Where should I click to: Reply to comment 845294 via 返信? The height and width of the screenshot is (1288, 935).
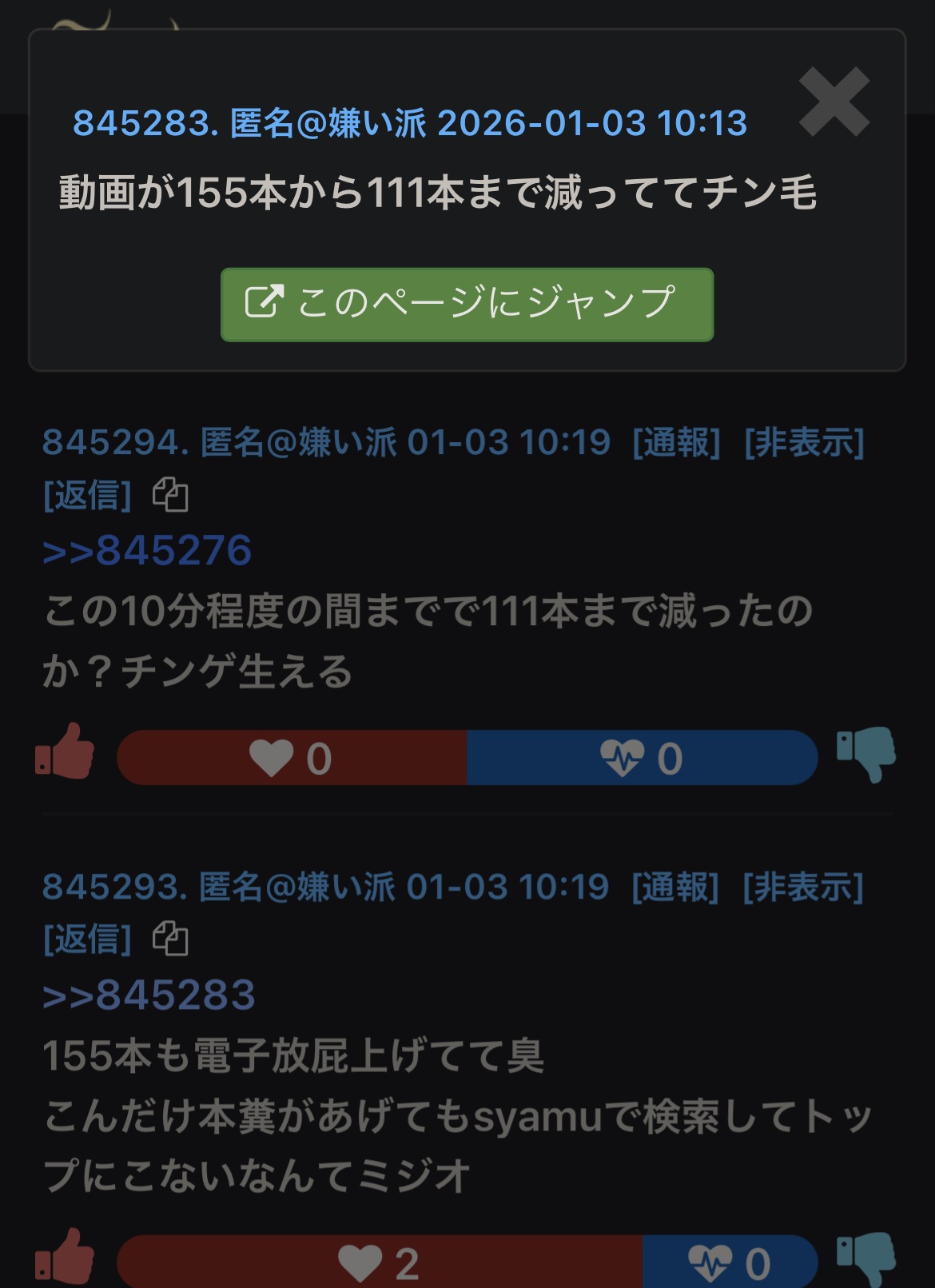point(87,495)
